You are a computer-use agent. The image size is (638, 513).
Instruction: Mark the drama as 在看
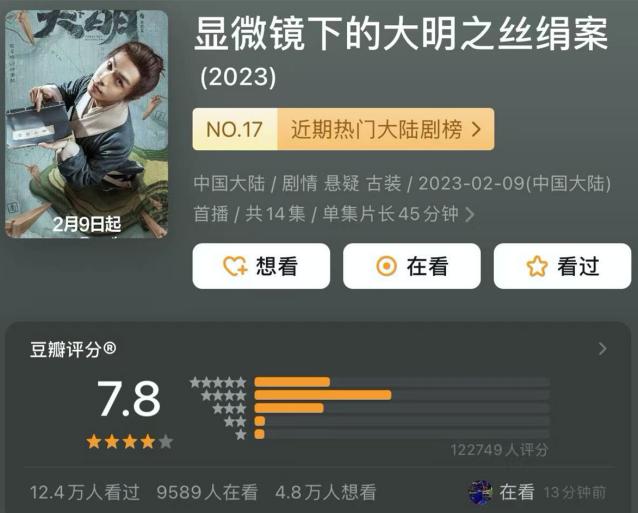[x=412, y=266]
